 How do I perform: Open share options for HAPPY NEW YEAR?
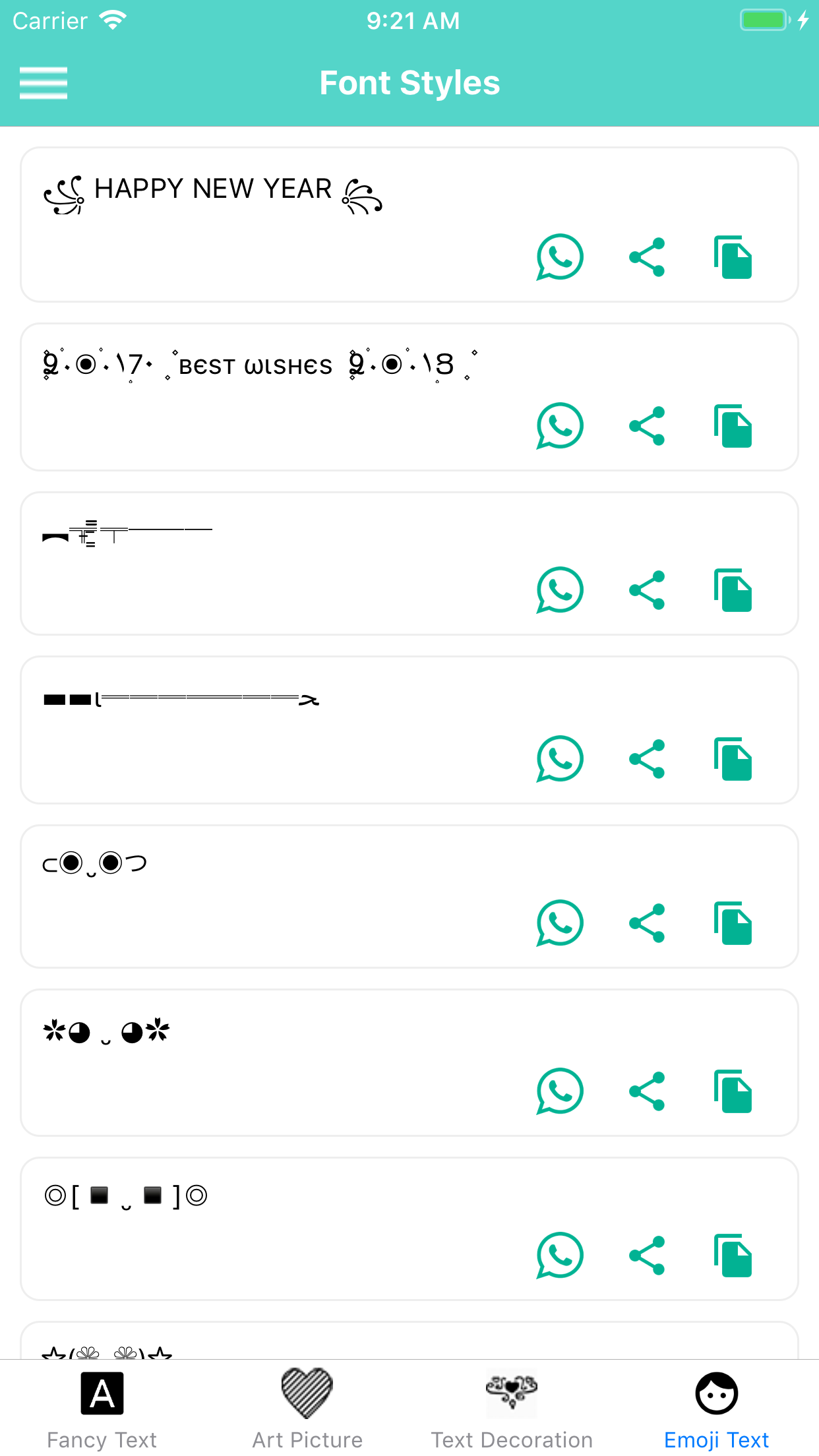click(647, 257)
